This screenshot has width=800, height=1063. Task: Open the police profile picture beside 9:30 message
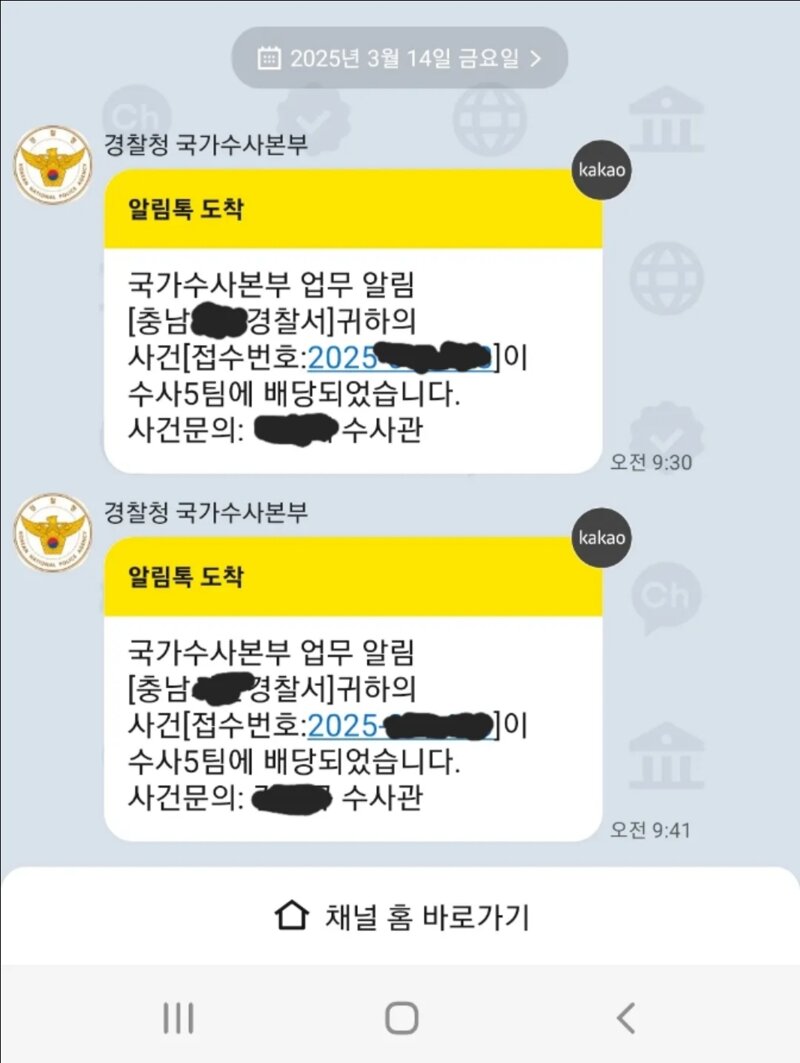coord(53,165)
